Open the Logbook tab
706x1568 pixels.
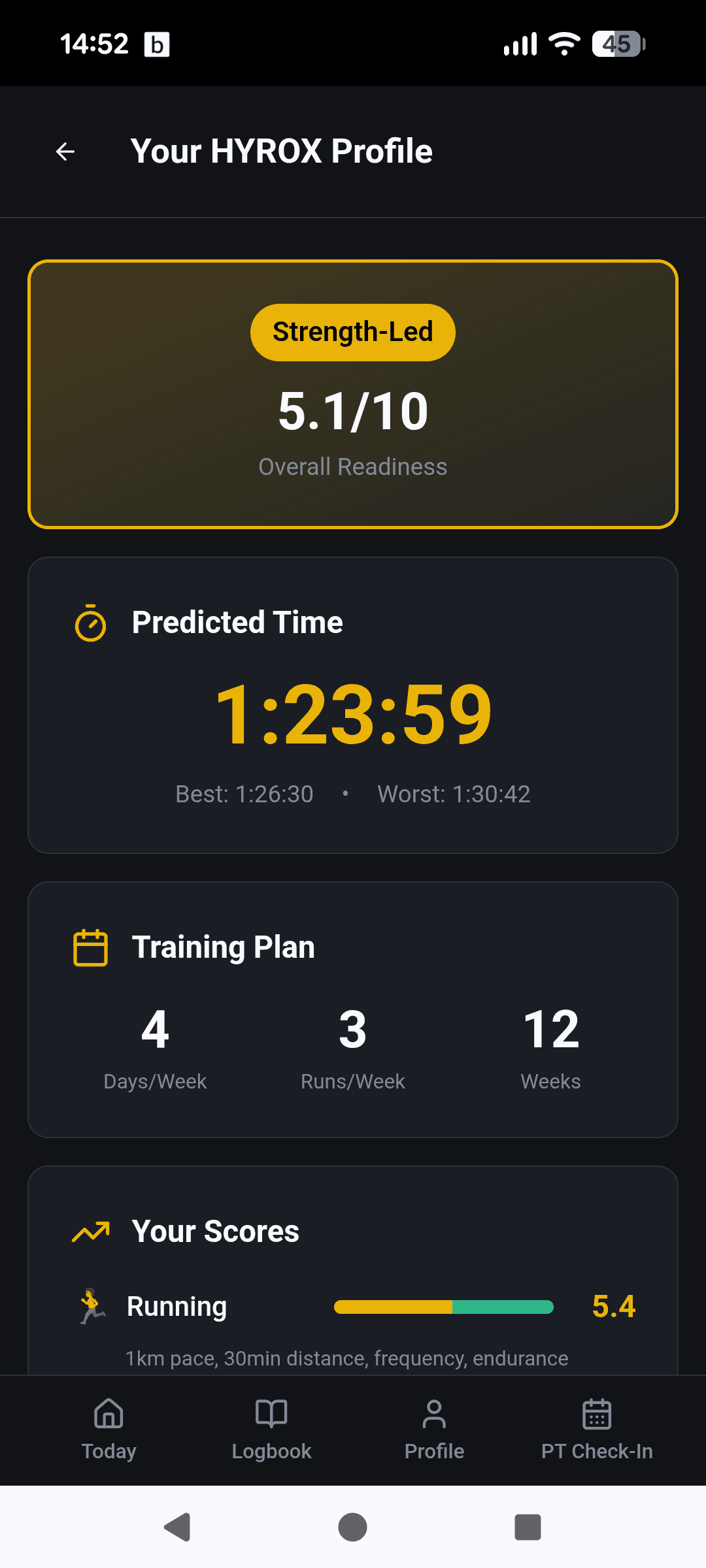click(271, 1429)
